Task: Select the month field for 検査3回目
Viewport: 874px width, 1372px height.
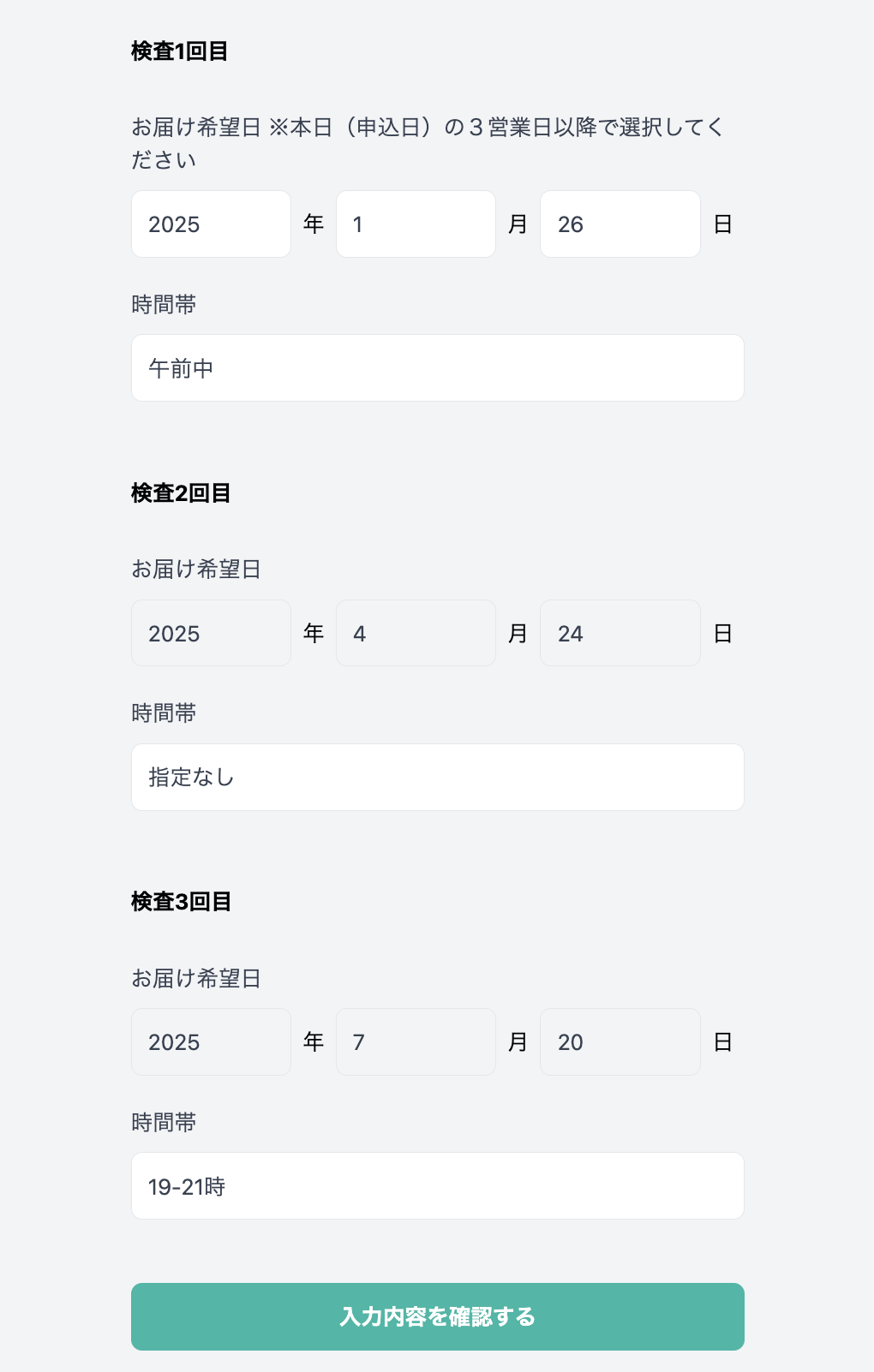Action: tap(416, 1042)
